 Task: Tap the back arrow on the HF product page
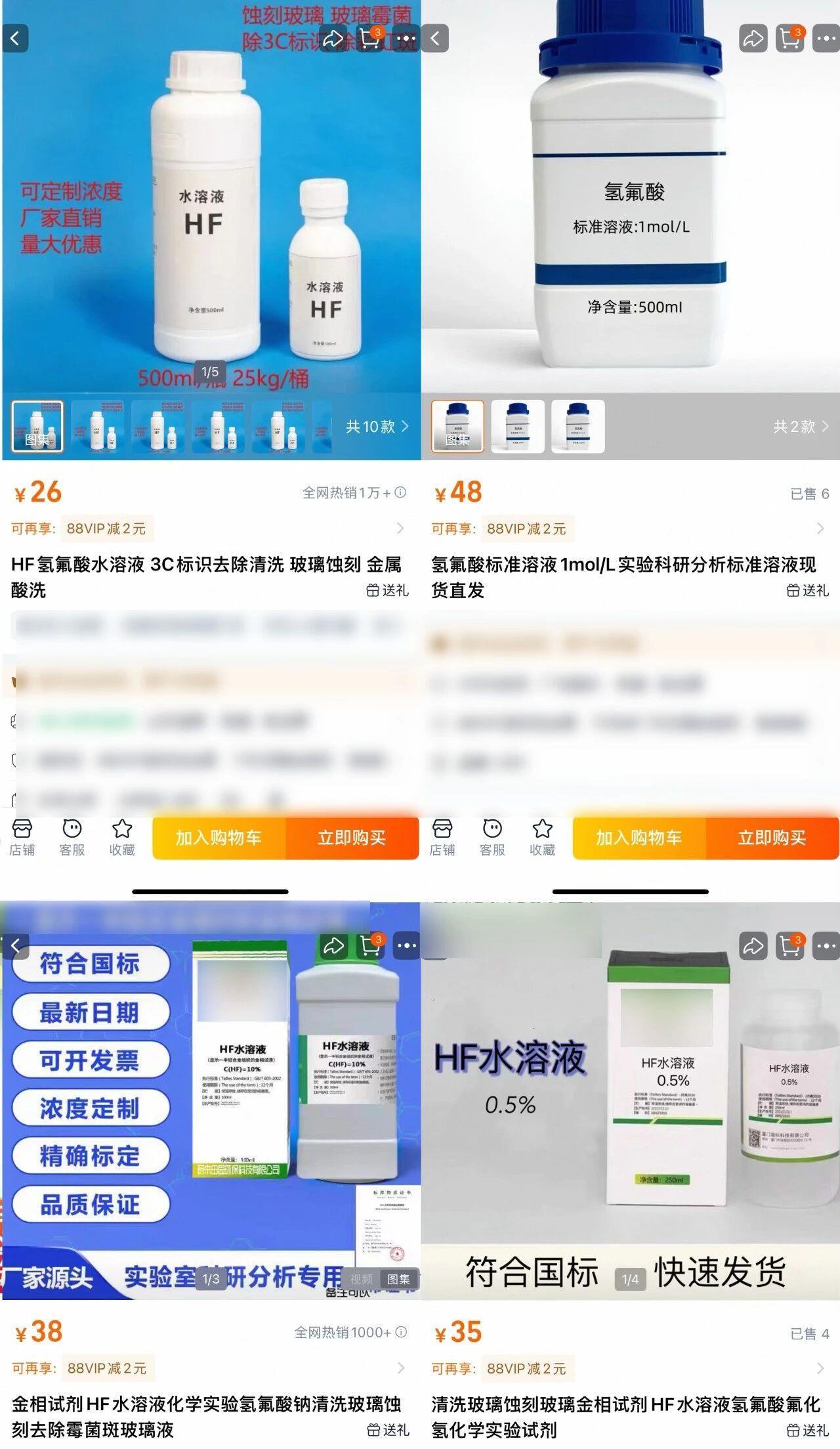tap(16, 37)
